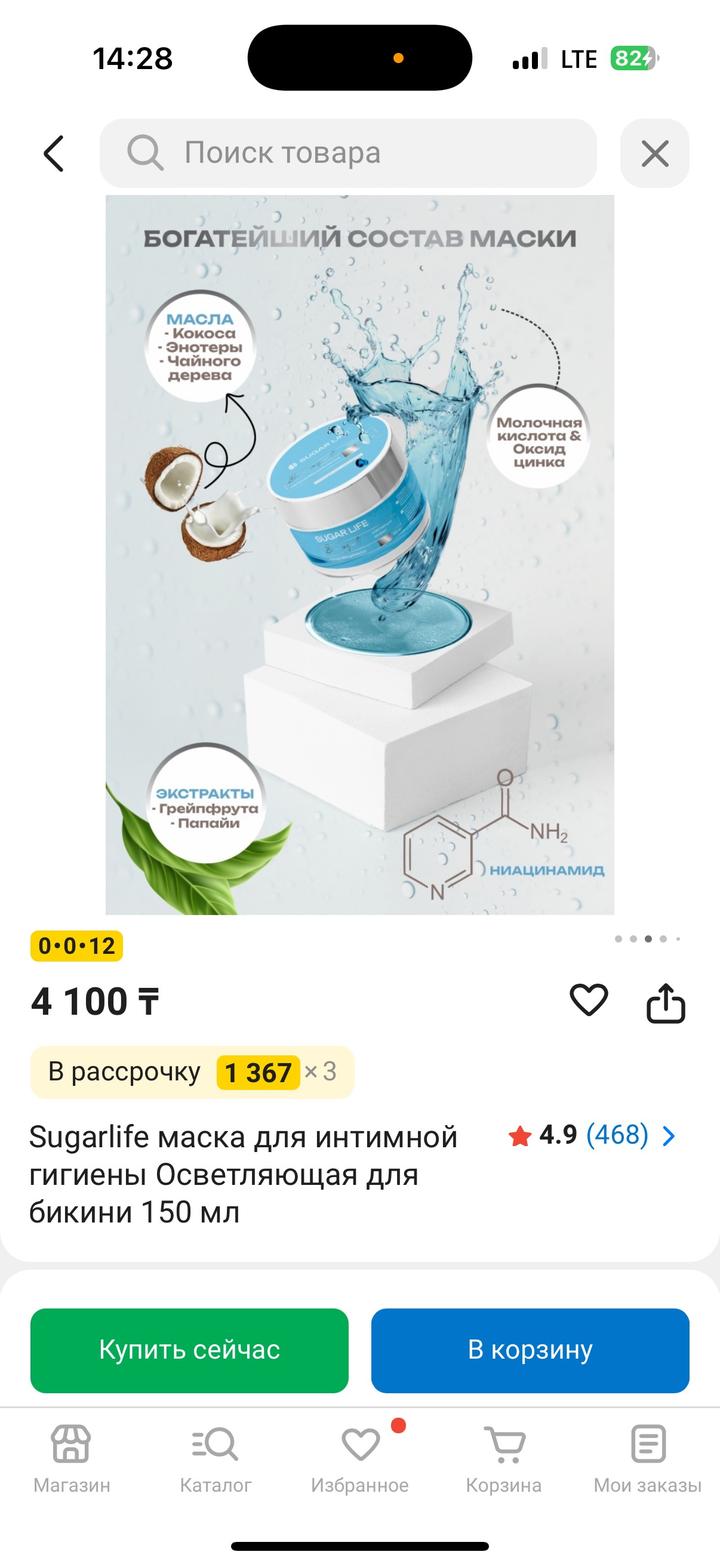Open the Каталог tab
Viewport: 720px width, 1565px height.
(216, 1458)
